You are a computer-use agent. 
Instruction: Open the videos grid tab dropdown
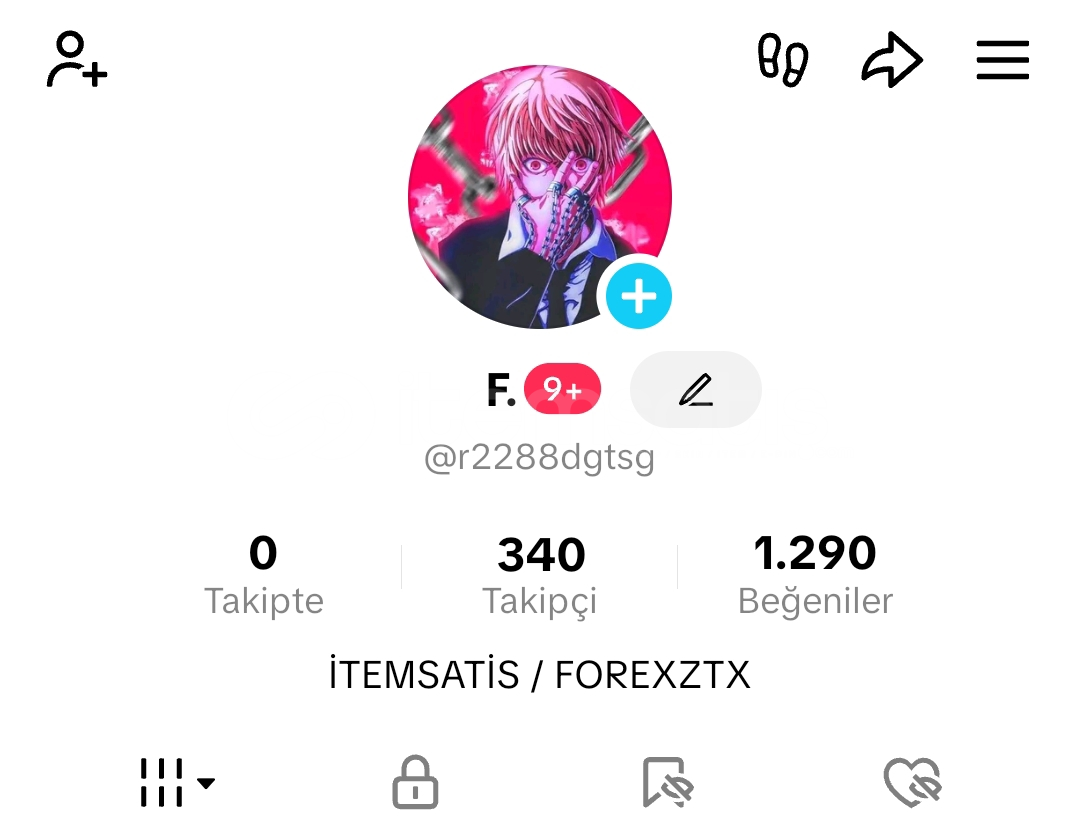point(176,782)
